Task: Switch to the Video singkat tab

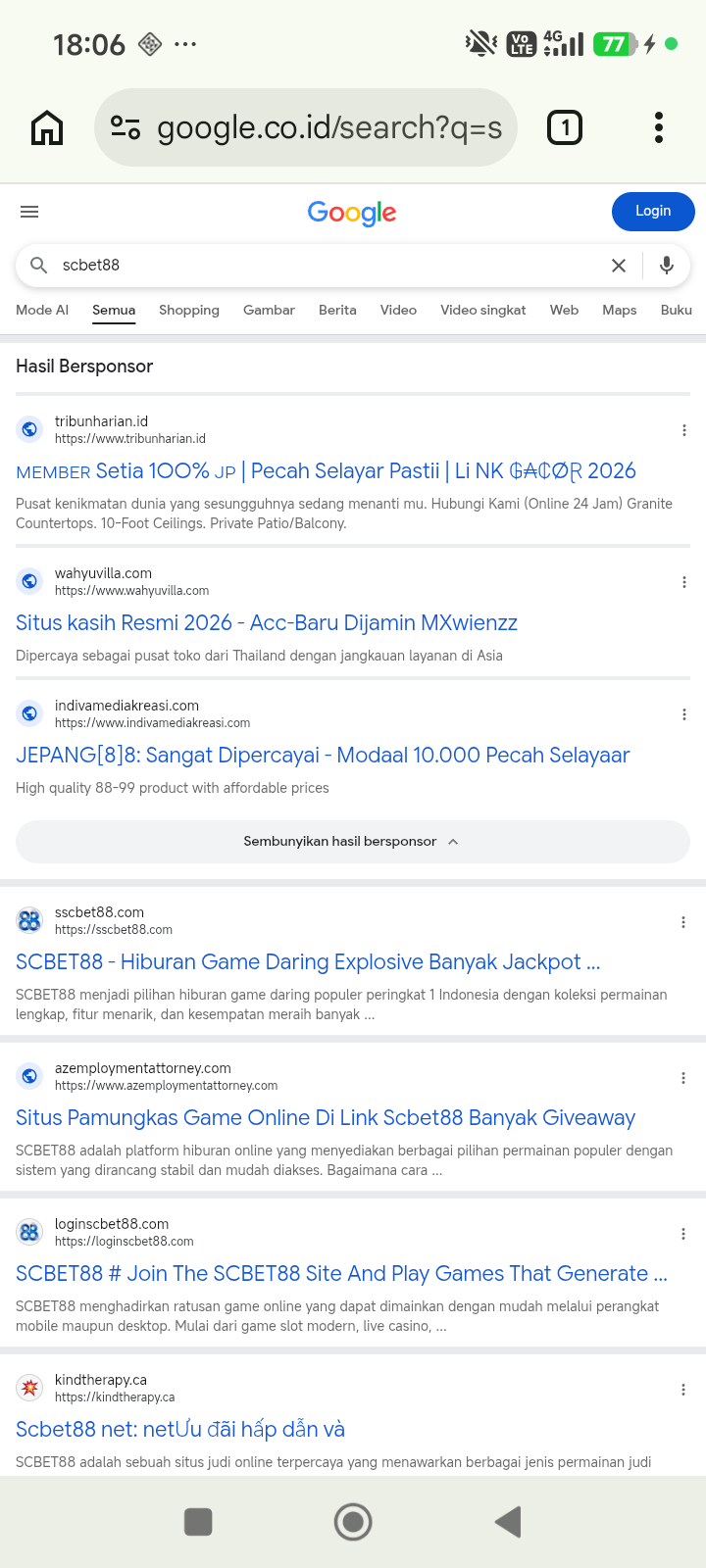Action: pyautogui.click(x=483, y=310)
